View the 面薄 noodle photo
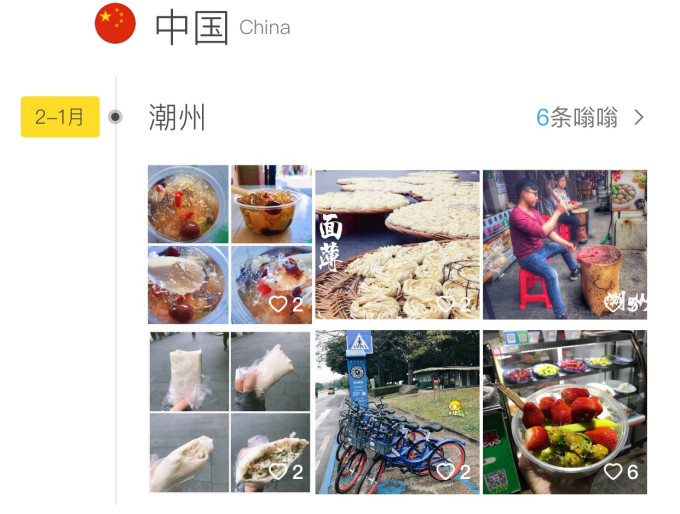The image size is (680, 514). (x=397, y=245)
